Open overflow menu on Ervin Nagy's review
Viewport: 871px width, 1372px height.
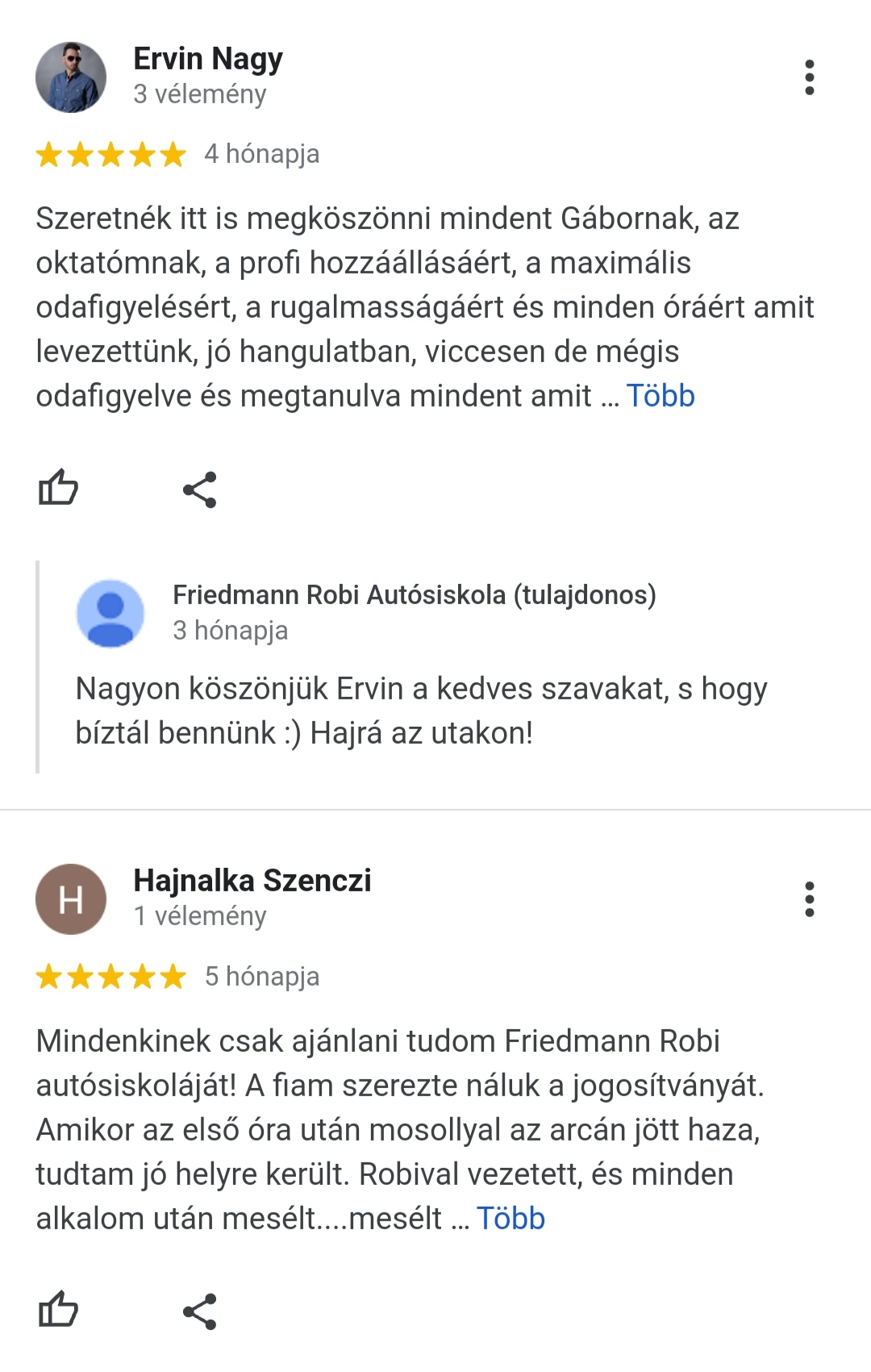[809, 77]
